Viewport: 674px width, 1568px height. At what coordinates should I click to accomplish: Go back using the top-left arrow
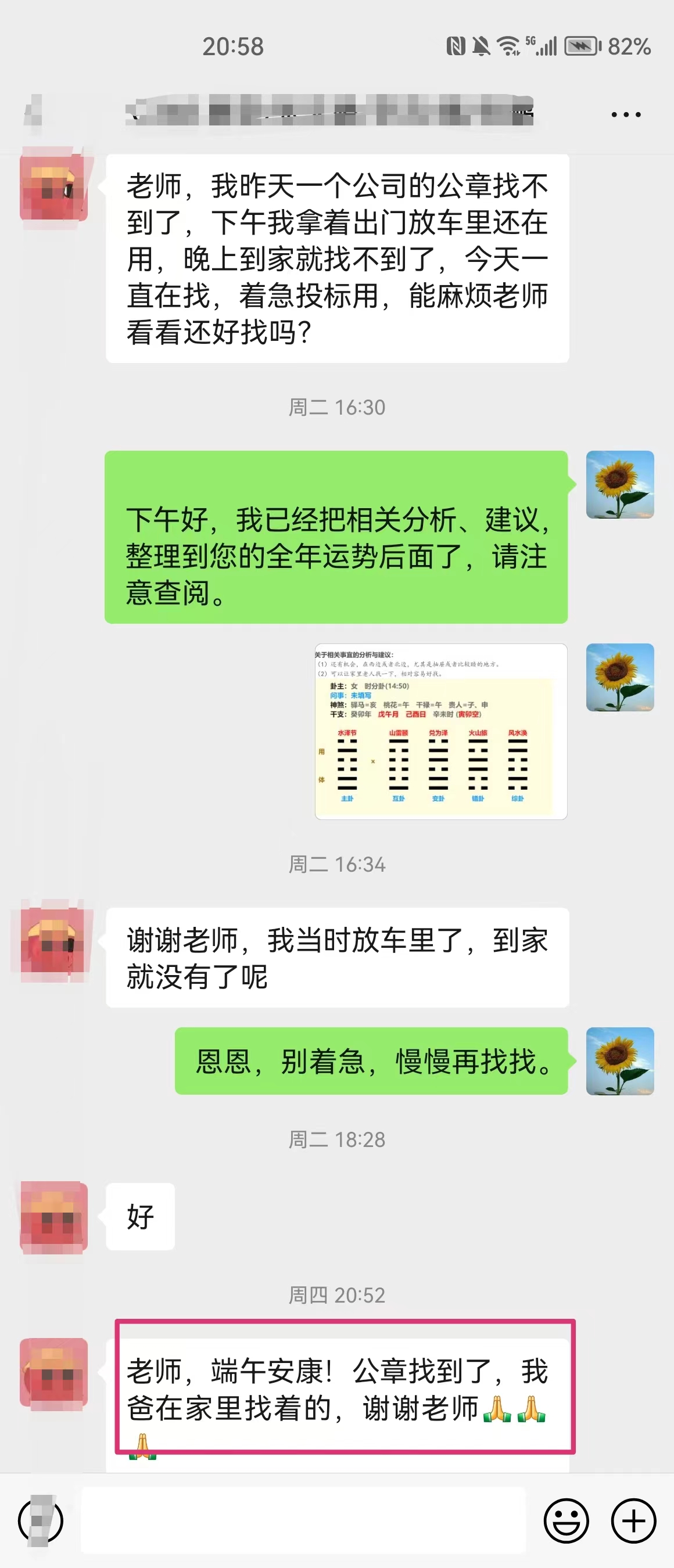(x=35, y=113)
